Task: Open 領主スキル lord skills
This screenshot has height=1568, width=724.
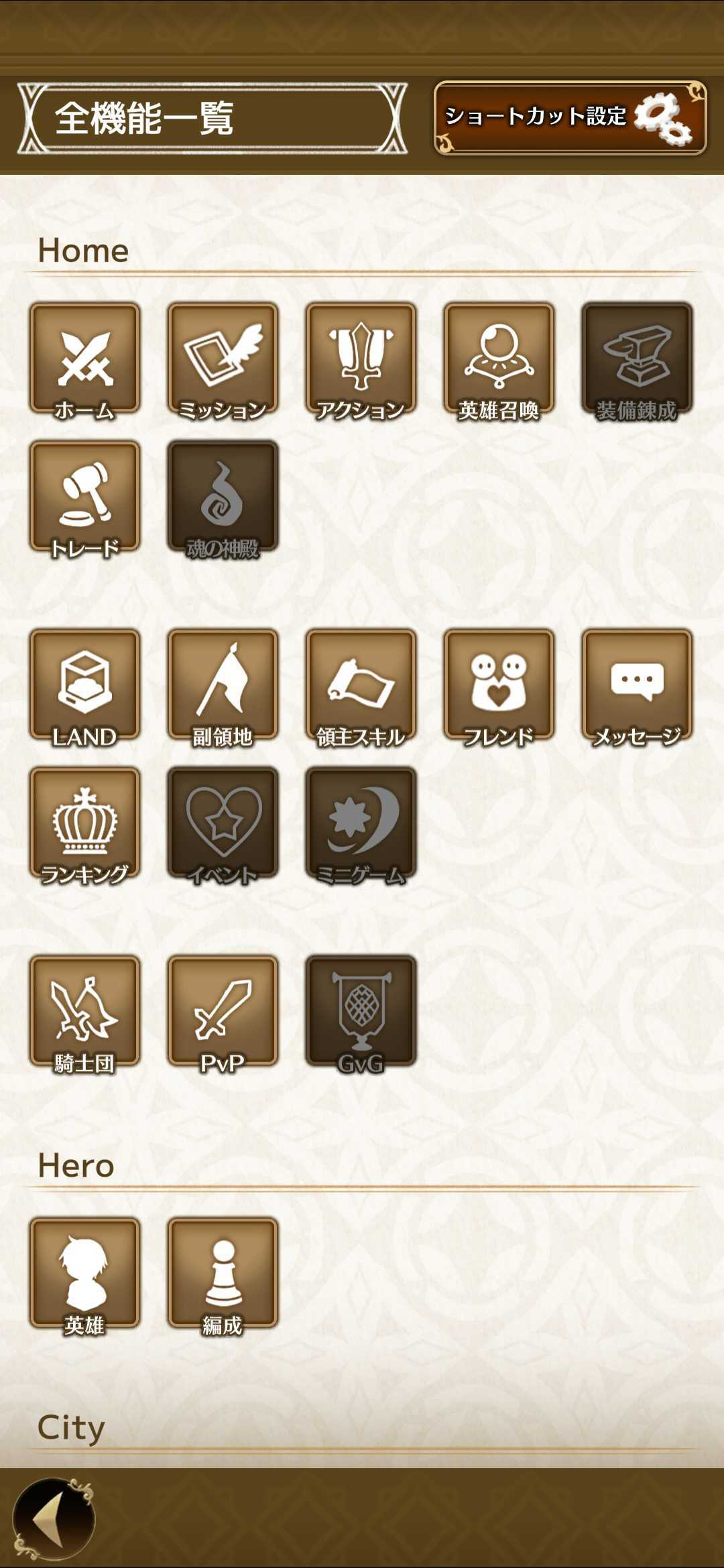Action: 361,686
